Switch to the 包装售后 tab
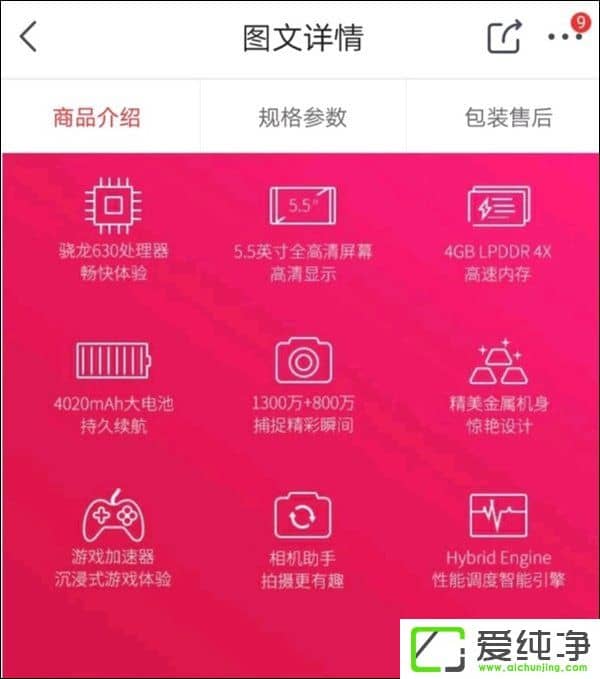This screenshot has height=679, width=600. 508,117
